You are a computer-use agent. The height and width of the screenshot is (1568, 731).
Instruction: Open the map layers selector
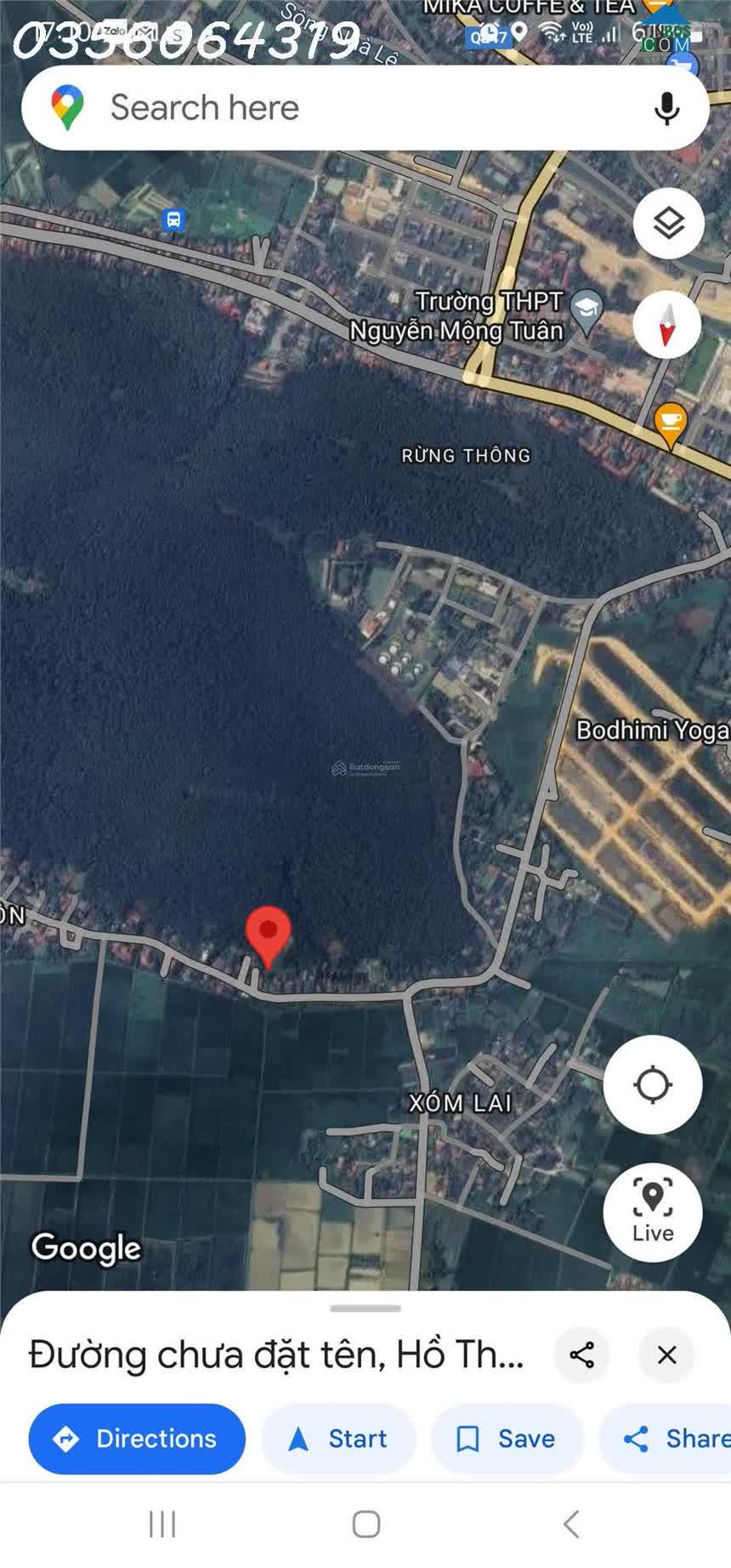coord(669,223)
